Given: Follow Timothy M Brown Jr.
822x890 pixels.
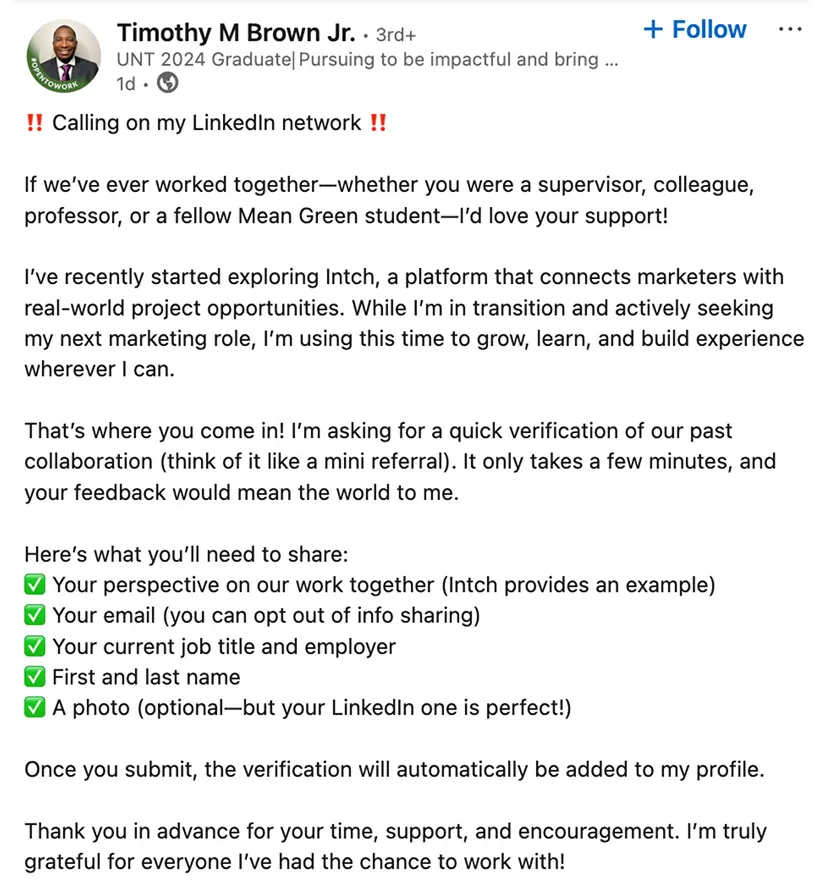Looking at the screenshot, I should click(695, 29).
